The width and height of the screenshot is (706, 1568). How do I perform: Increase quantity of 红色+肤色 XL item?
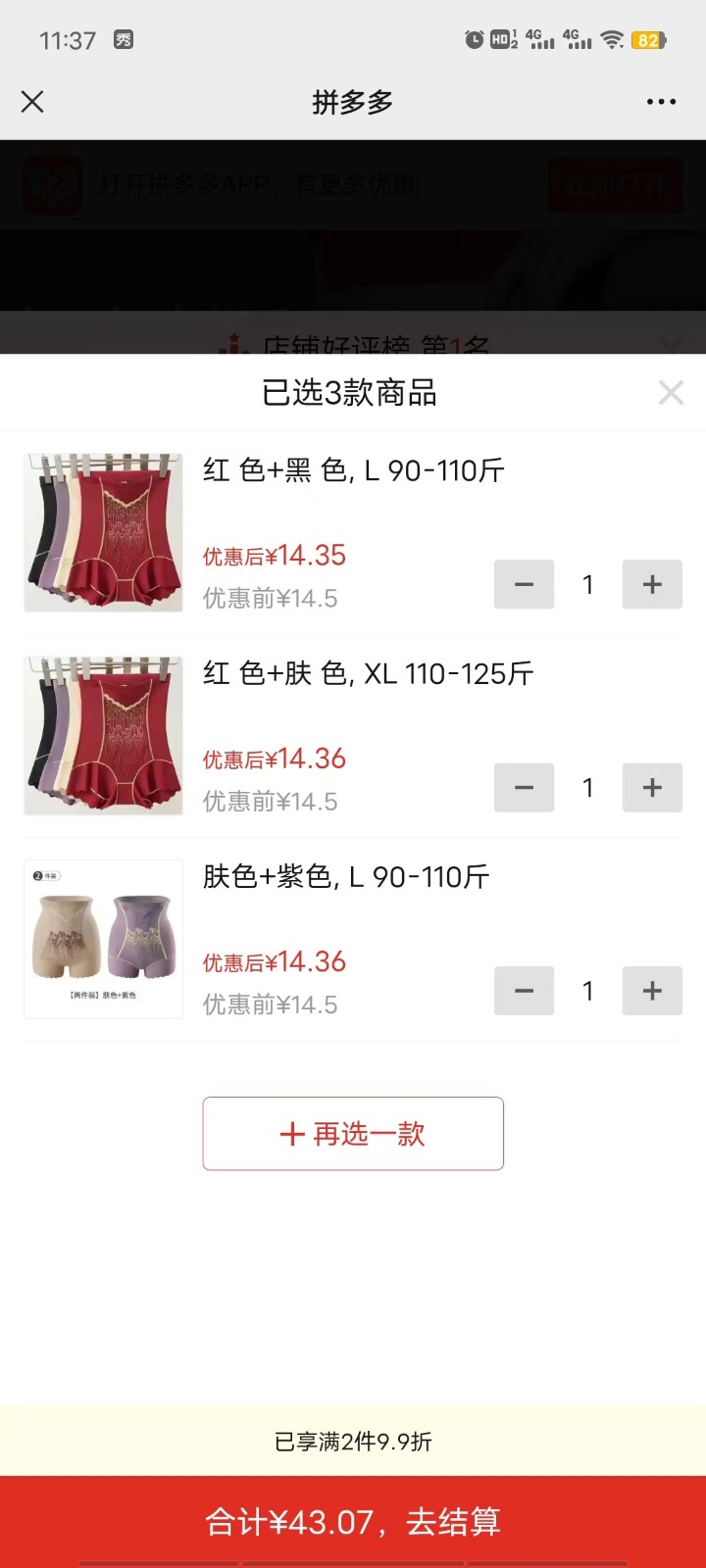(x=652, y=788)
